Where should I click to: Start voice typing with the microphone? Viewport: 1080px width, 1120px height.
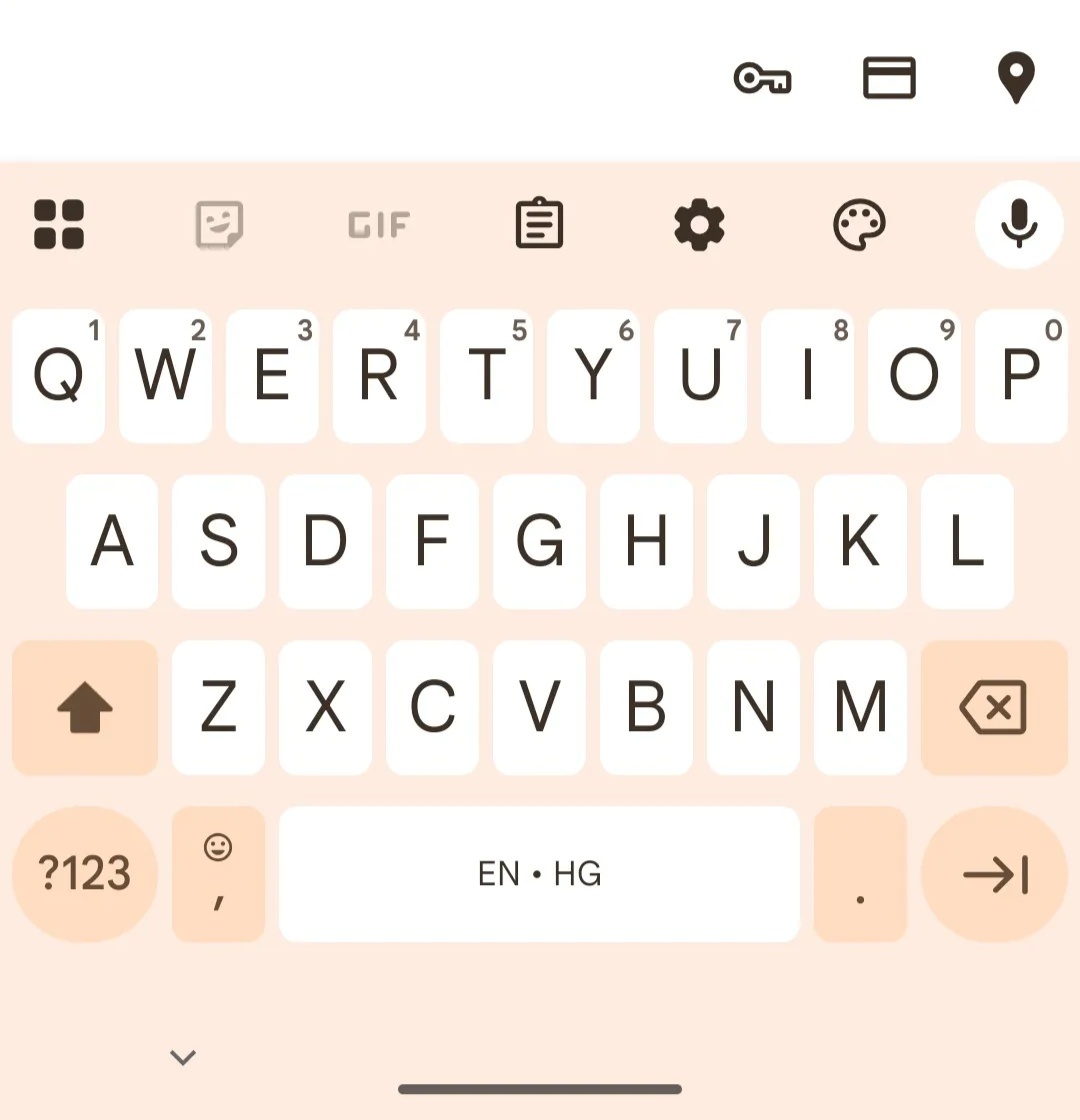pyautogui.click(x=1019, y=224)
